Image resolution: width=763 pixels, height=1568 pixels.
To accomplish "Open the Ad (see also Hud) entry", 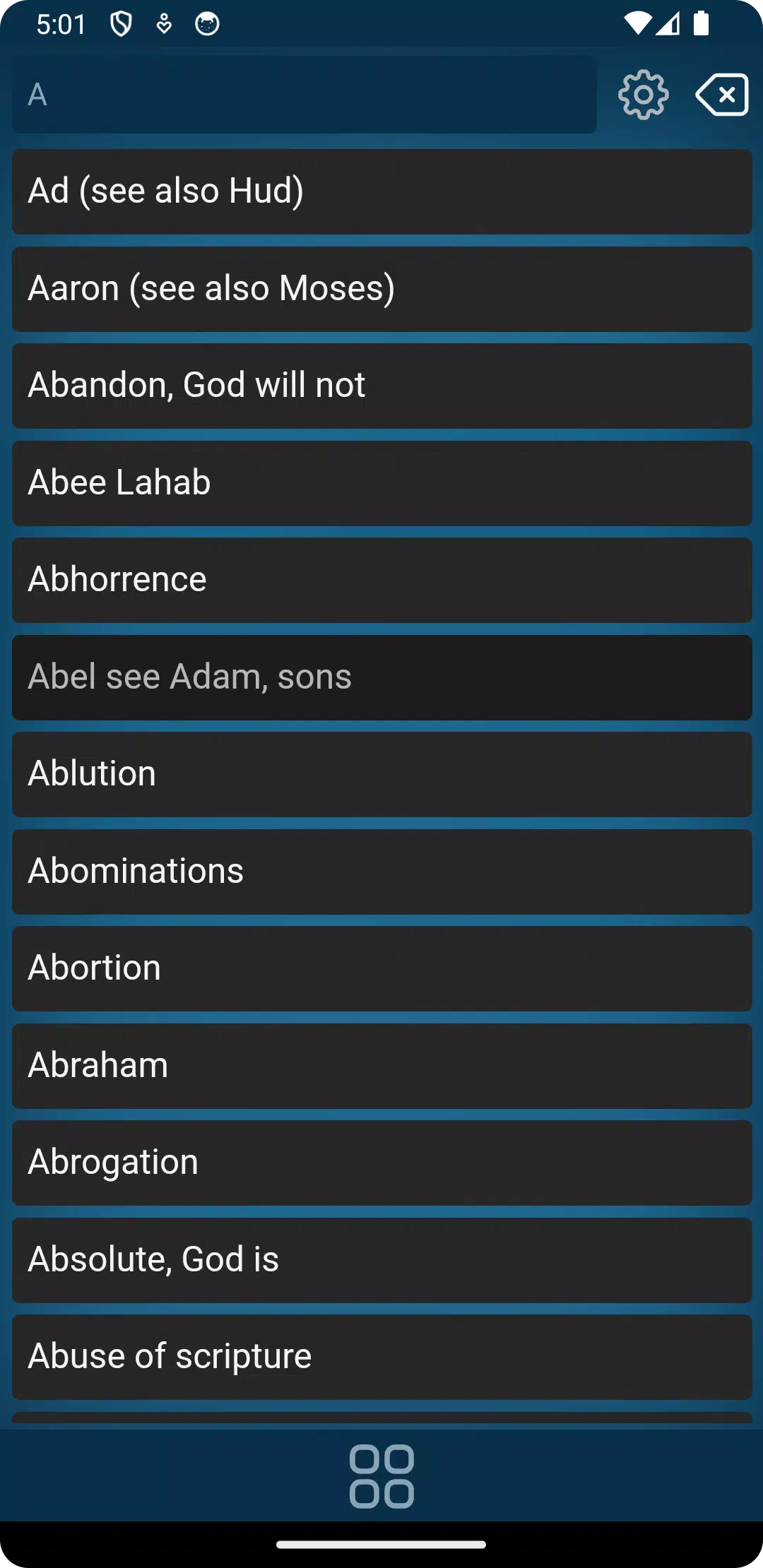I will pyautogui.click(x=382, y=191).
